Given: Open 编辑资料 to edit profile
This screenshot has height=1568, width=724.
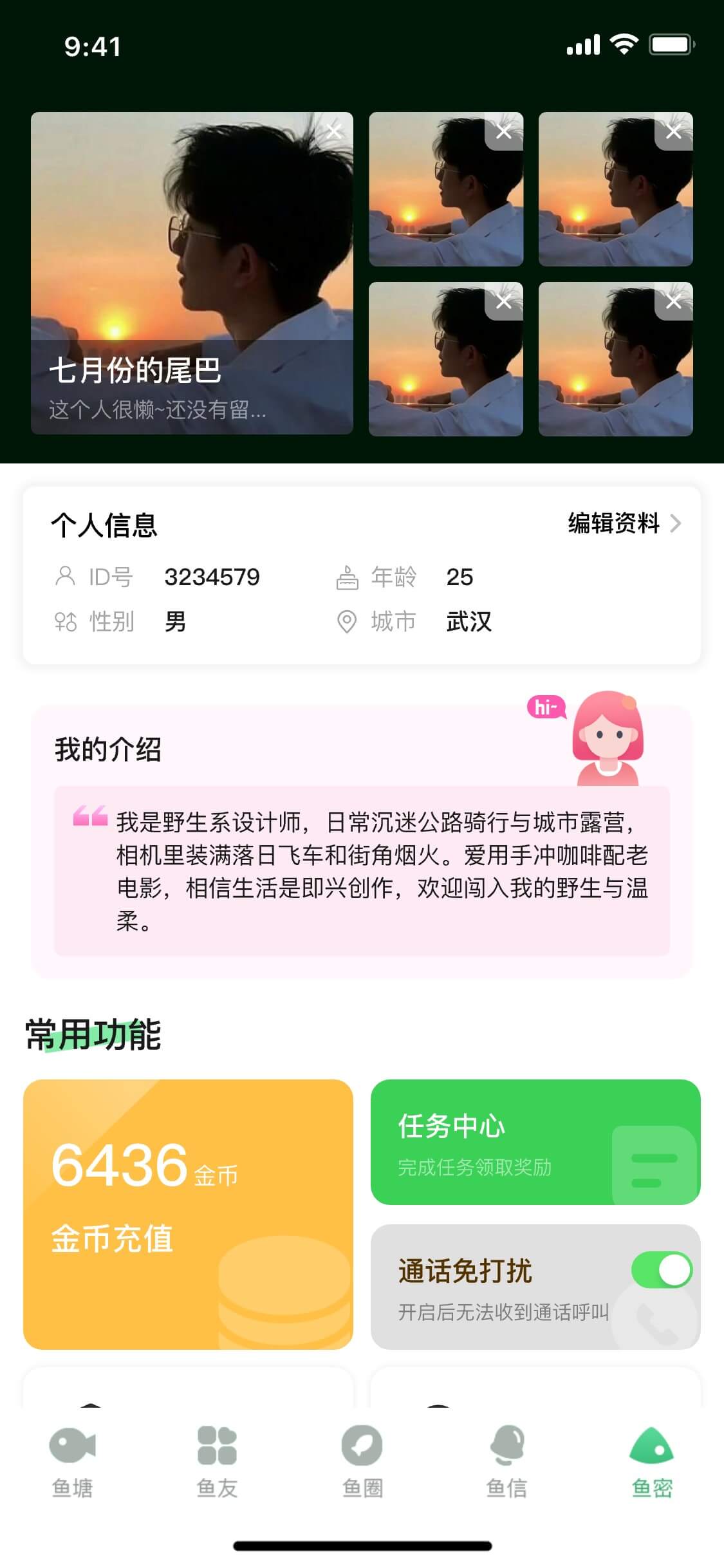Looking at the screenshot, I should click(623, 523).
